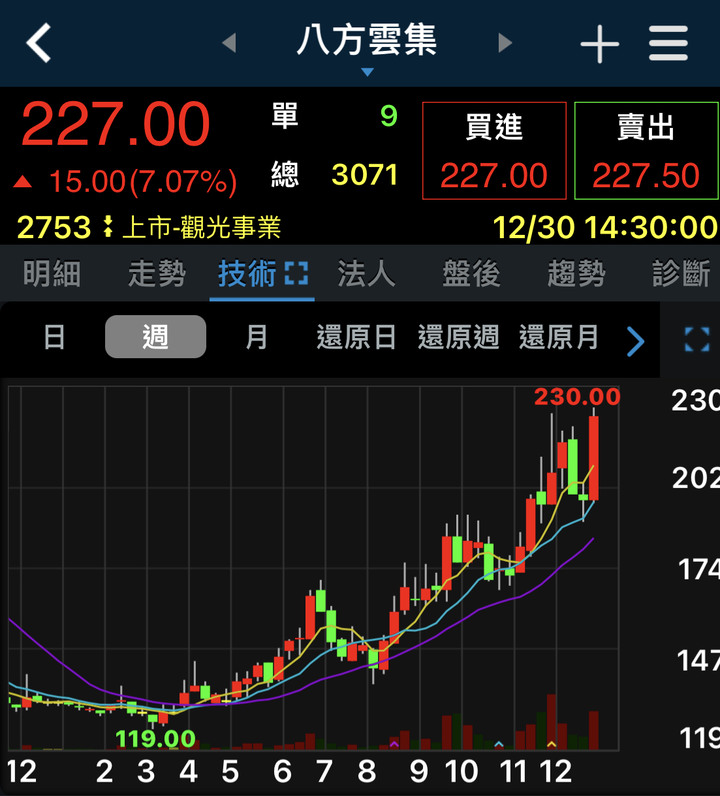Tap the blue right chevron after 還原月
This screenshot has height=796, width=720.
pos(634,341)
